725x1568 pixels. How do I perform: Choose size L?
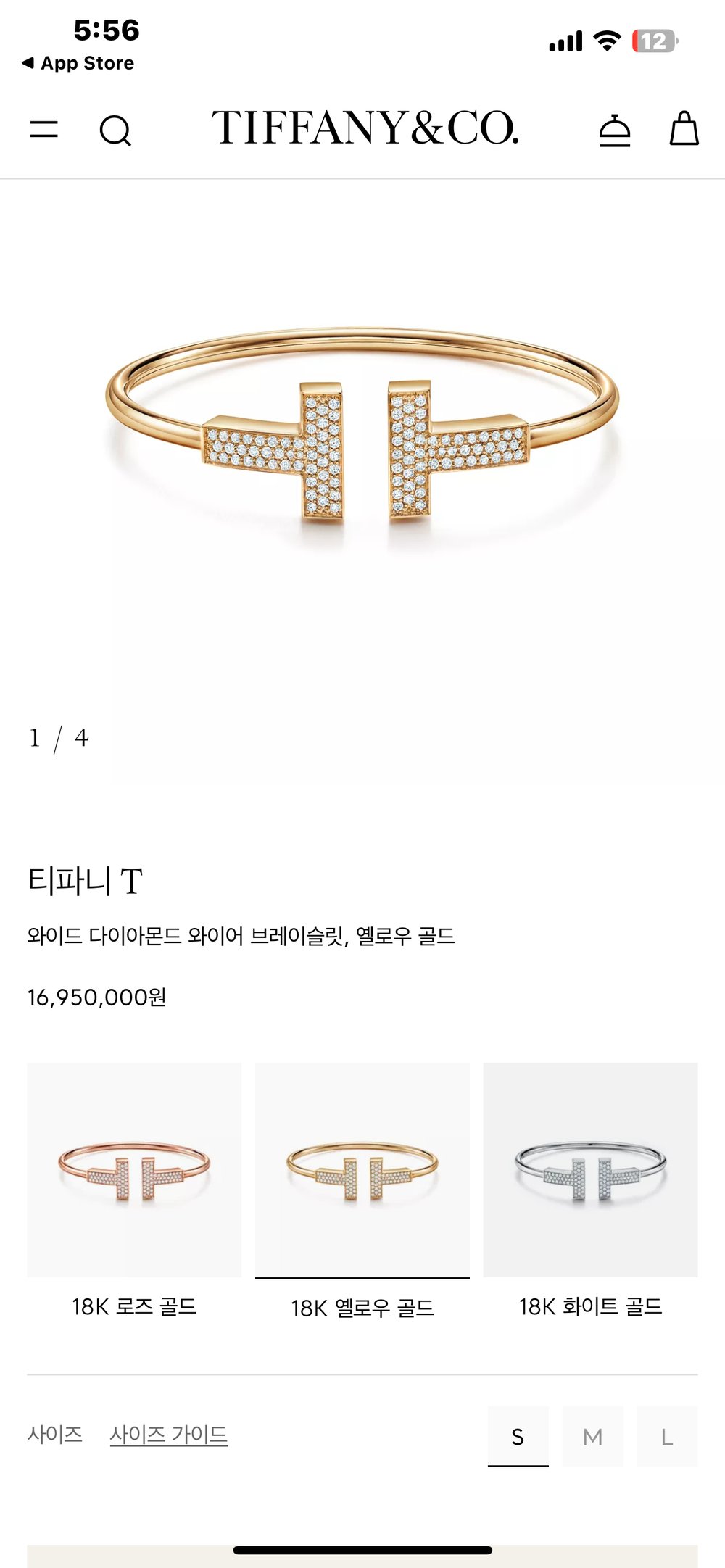(x=667, y=1437)
